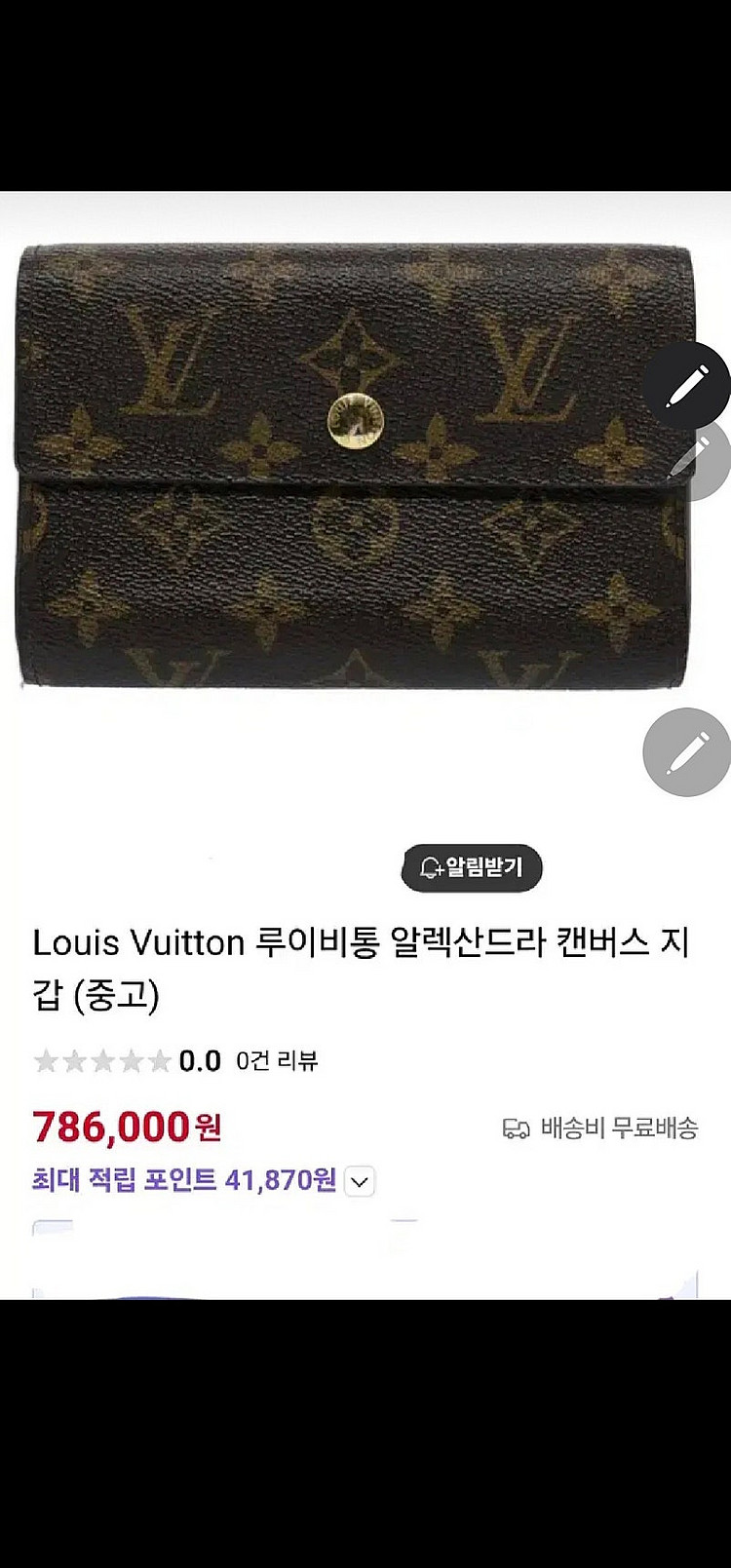The image size is (731, 1568).
Task: Tap the 알림받기 notification button
Action: coord(472,867)
